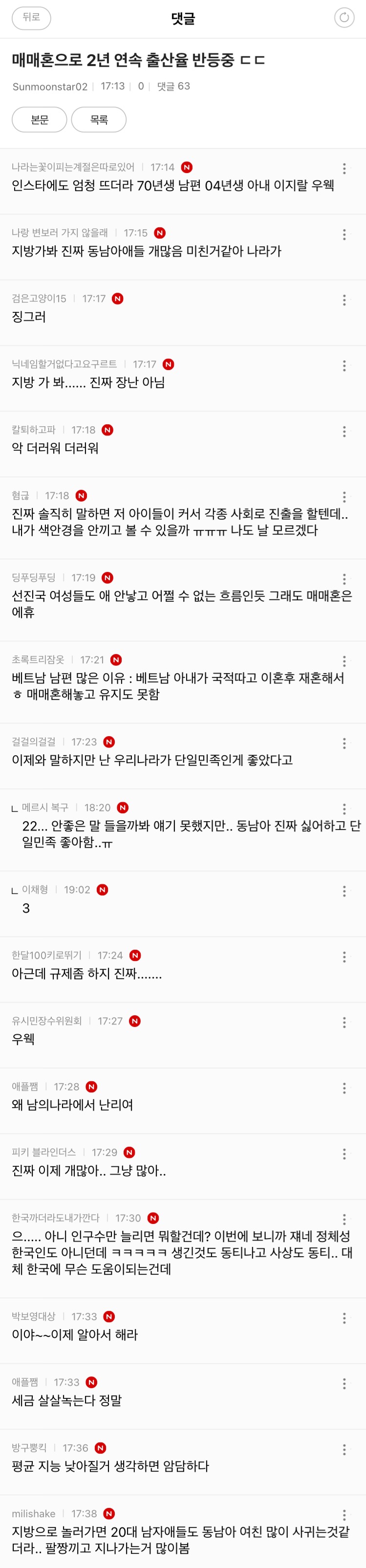Show options on 한국까더라도내가깐다's comment
The image size is (366, 1568).
point(344,1219)
